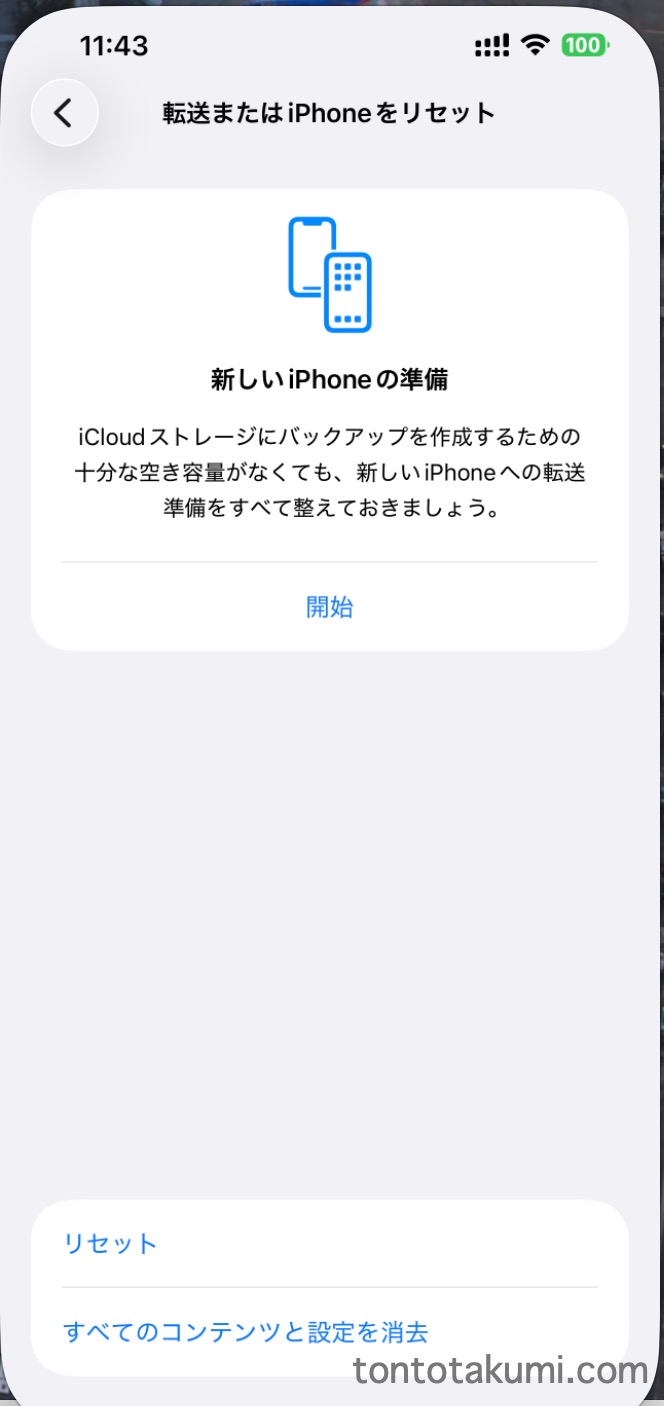The width and height of the screenshot is (664, 1406).
Task: Open the リセット options
Action: point(111,1243)
